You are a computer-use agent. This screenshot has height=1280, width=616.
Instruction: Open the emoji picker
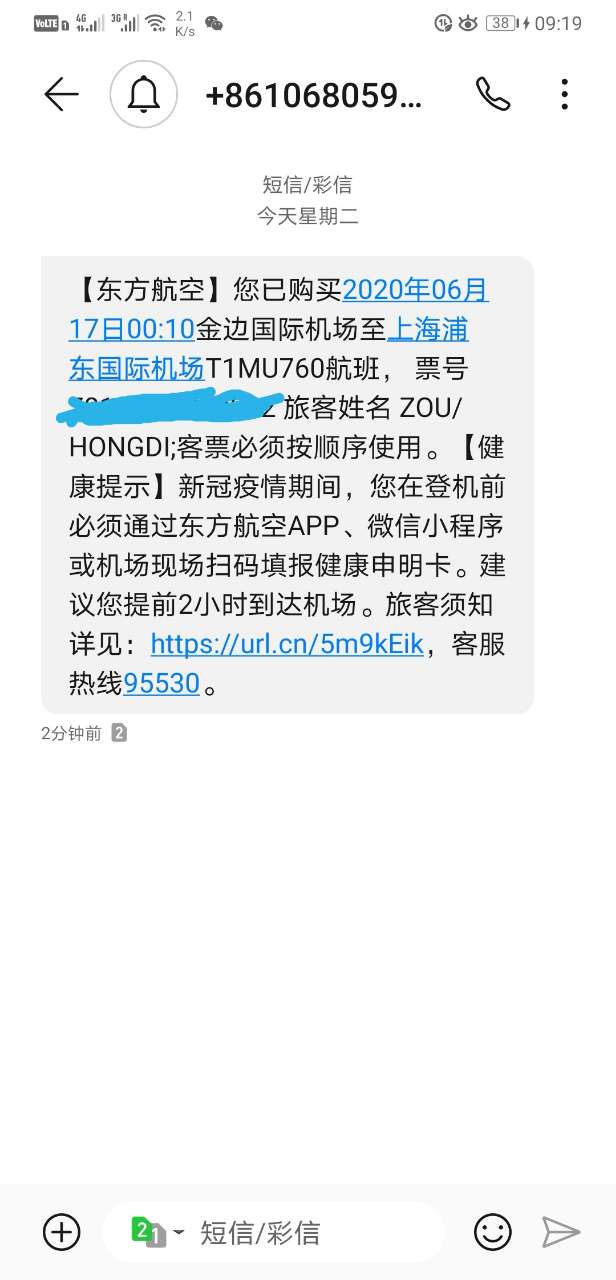492,1231
